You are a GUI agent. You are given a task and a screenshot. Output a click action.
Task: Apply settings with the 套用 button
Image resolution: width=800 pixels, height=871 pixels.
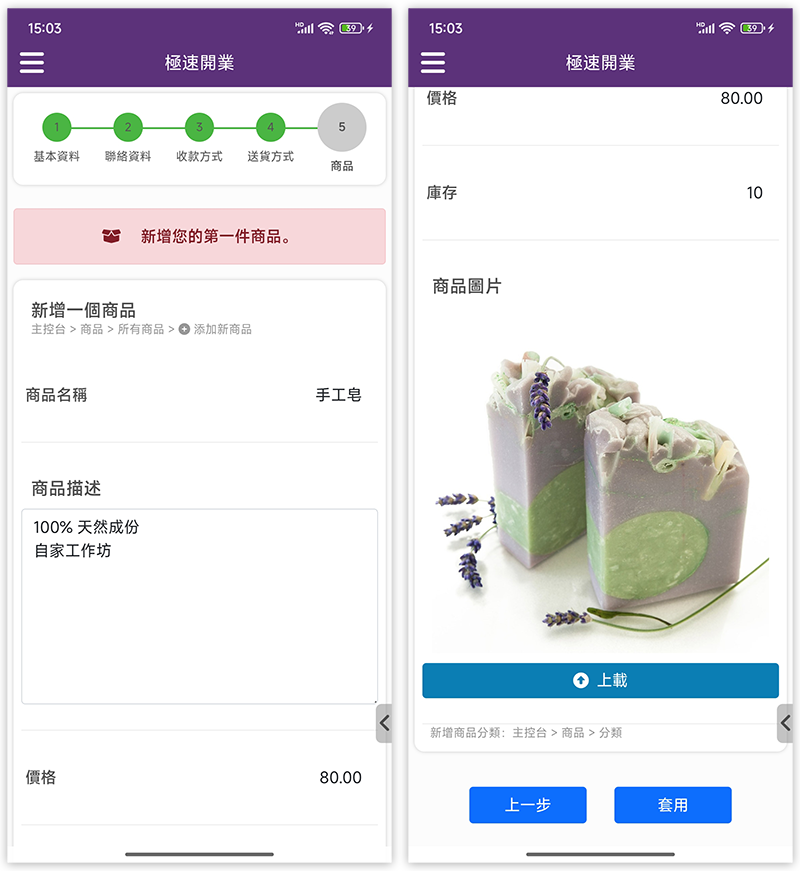click(x=672, y=805)
